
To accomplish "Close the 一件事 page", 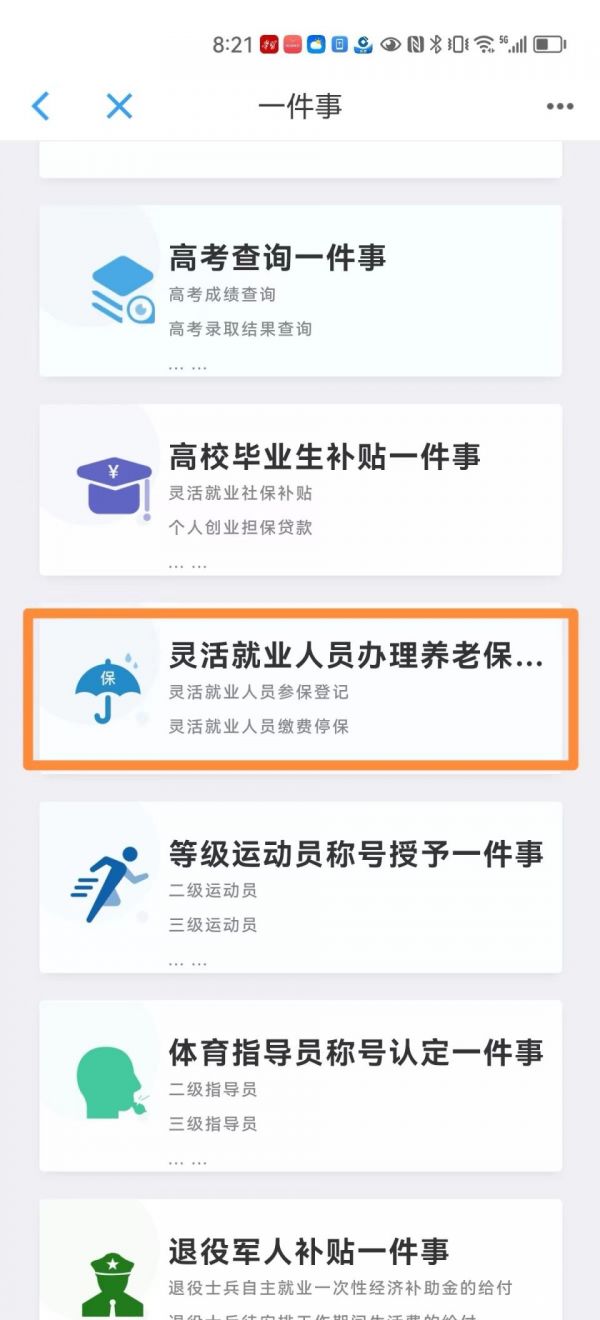I will click(x=119, y=106).
